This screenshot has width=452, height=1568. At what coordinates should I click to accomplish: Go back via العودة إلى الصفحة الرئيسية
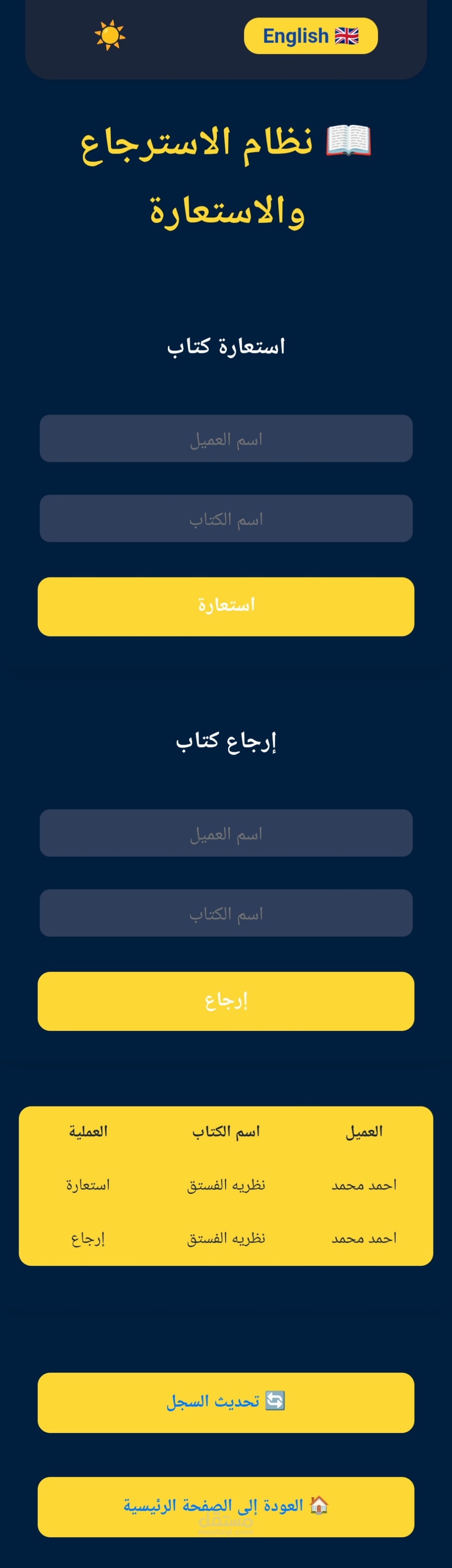pyautogui.click(x=226, y=1506)
